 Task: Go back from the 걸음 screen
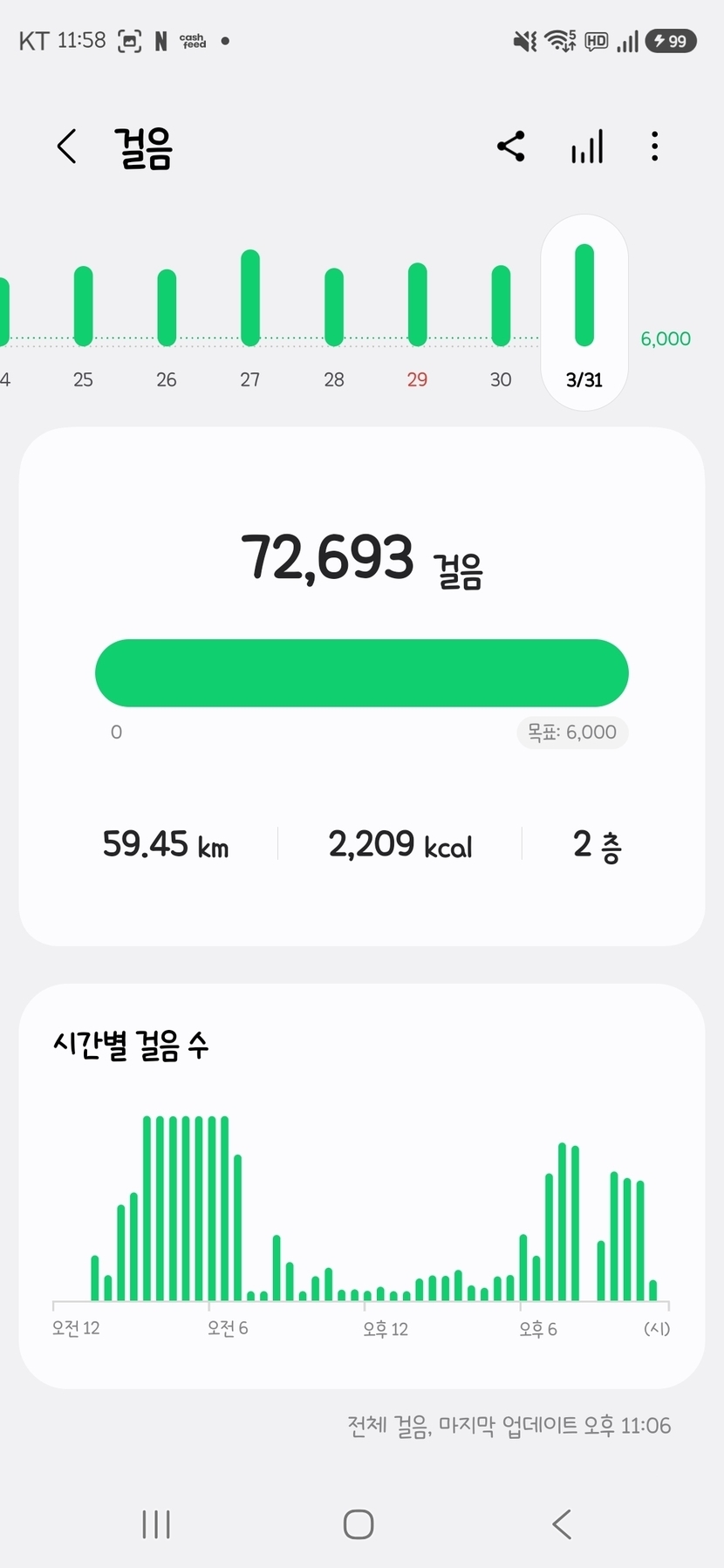[x=67, y=147]
